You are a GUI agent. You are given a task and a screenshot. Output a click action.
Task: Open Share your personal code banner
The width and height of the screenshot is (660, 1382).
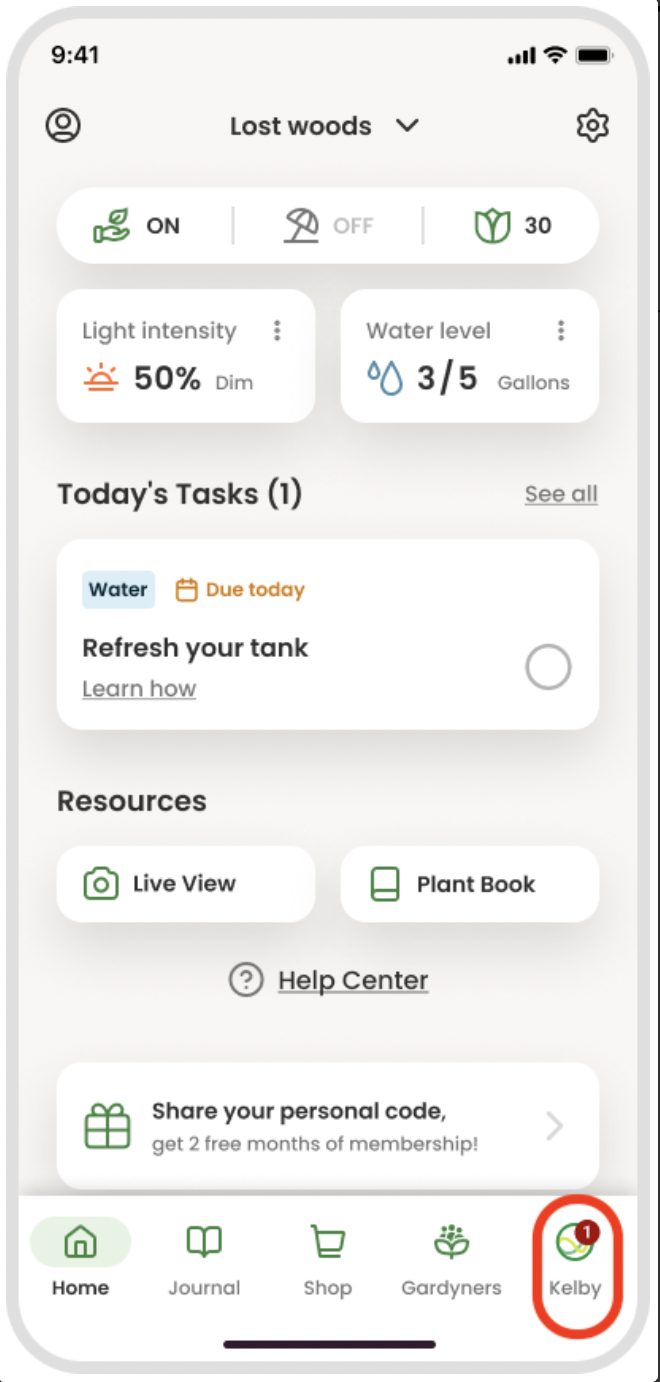[328, 1126]
